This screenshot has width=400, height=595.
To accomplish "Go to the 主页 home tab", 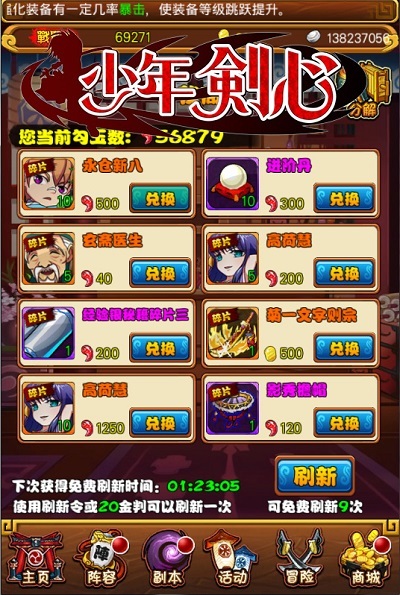I will coord(35,559).
